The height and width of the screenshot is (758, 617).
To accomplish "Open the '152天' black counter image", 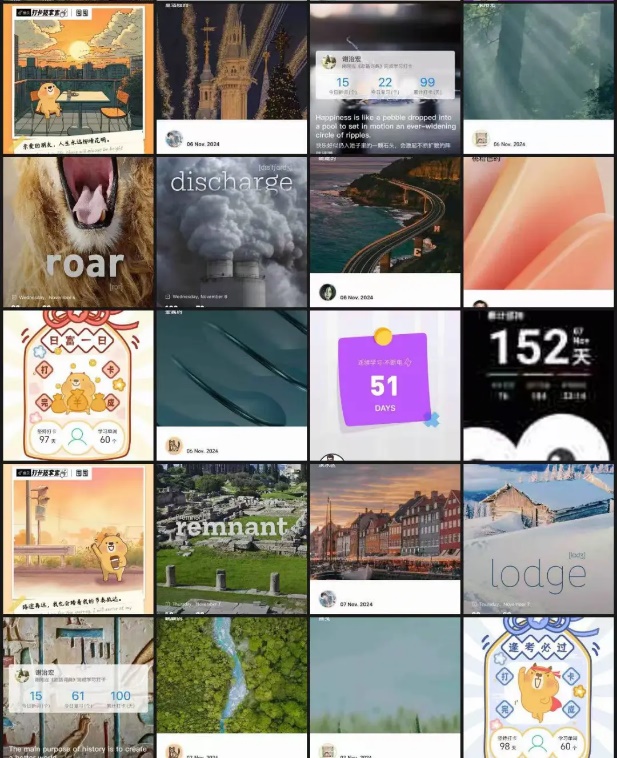I will pyautogui.click(x=539, y=384).
